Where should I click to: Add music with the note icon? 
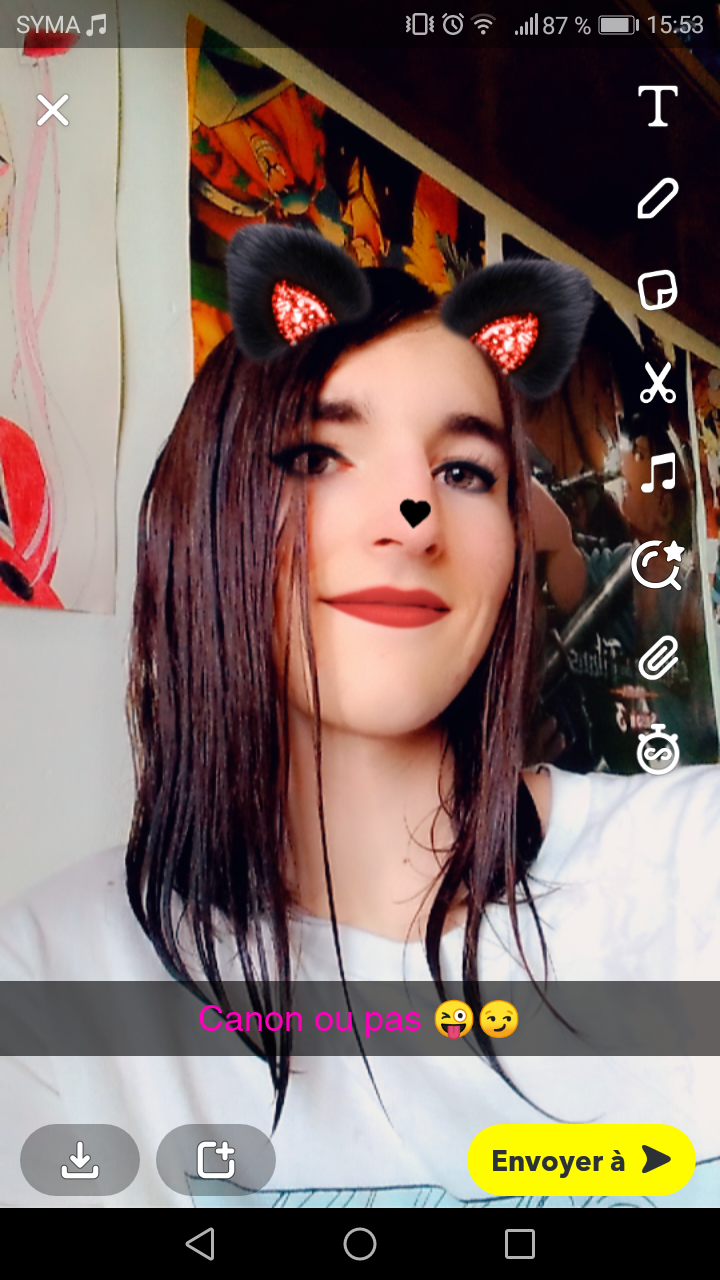coord(658,473)
